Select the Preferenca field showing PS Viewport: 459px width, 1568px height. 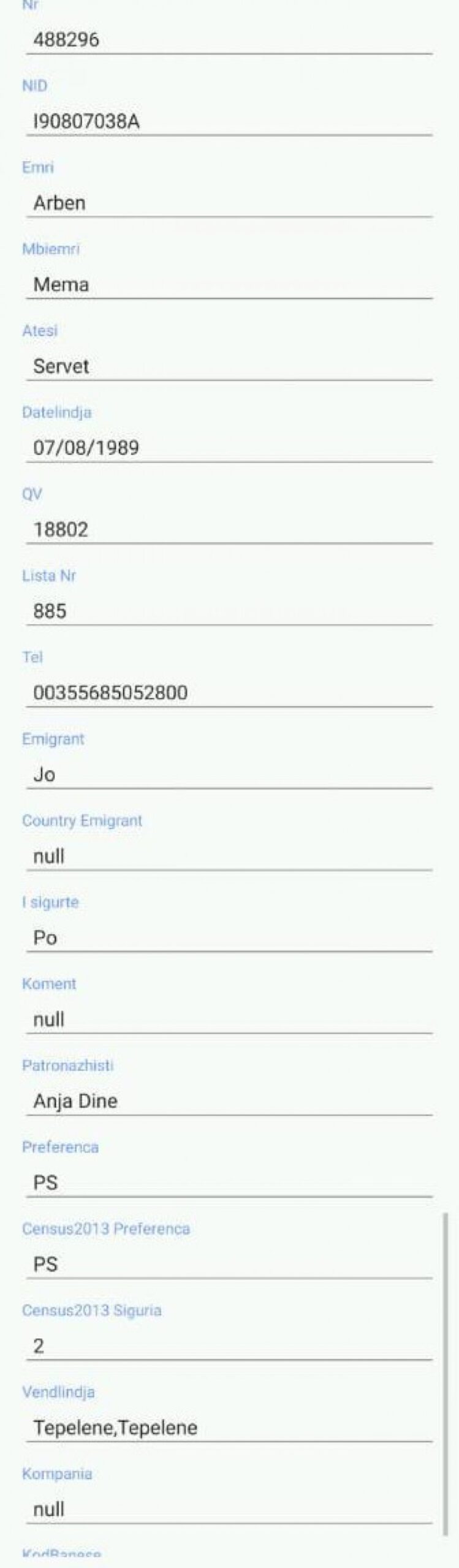click(229, 1182)
